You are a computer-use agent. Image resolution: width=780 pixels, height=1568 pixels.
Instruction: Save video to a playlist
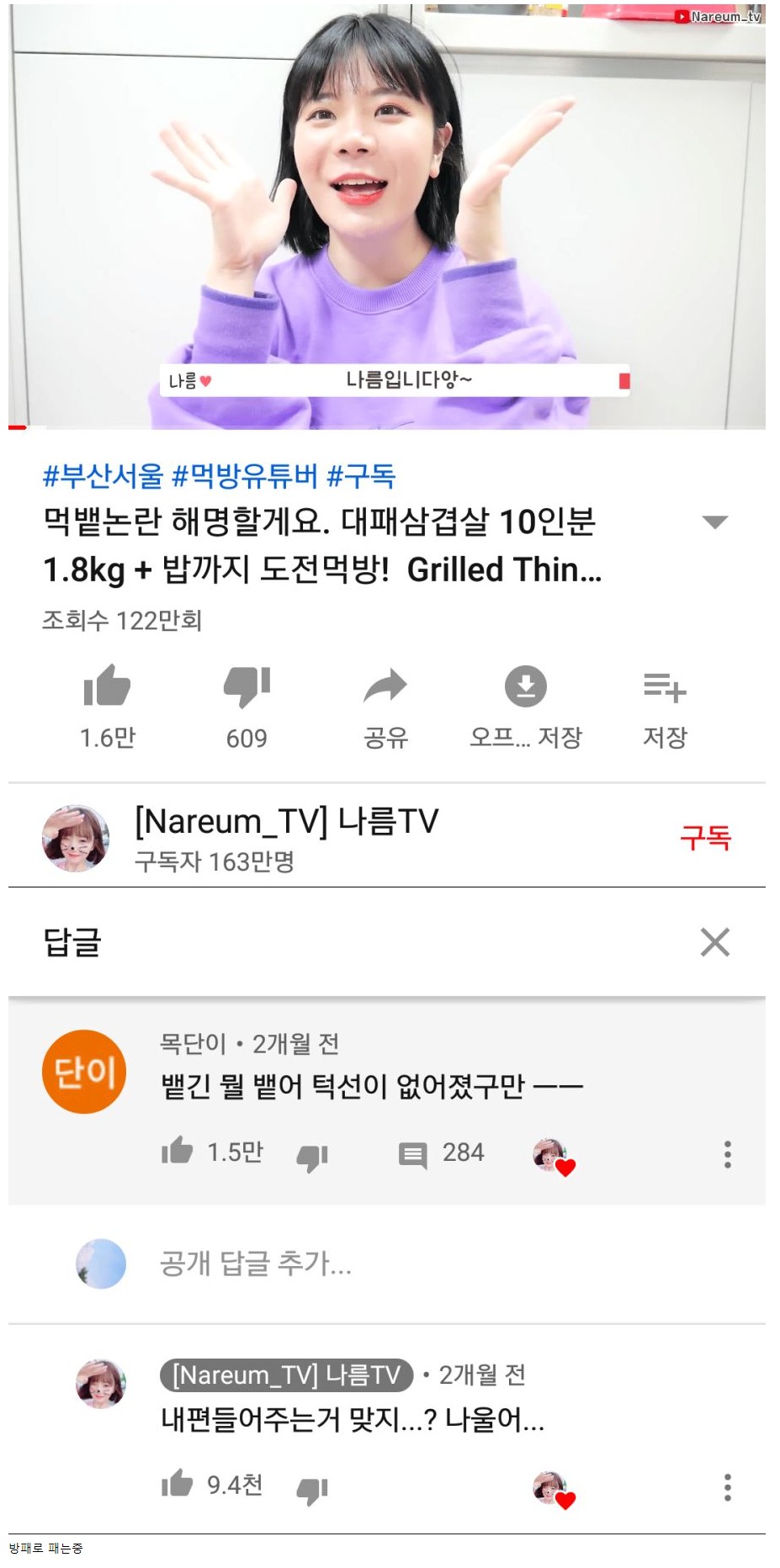(x=665, y=686)
